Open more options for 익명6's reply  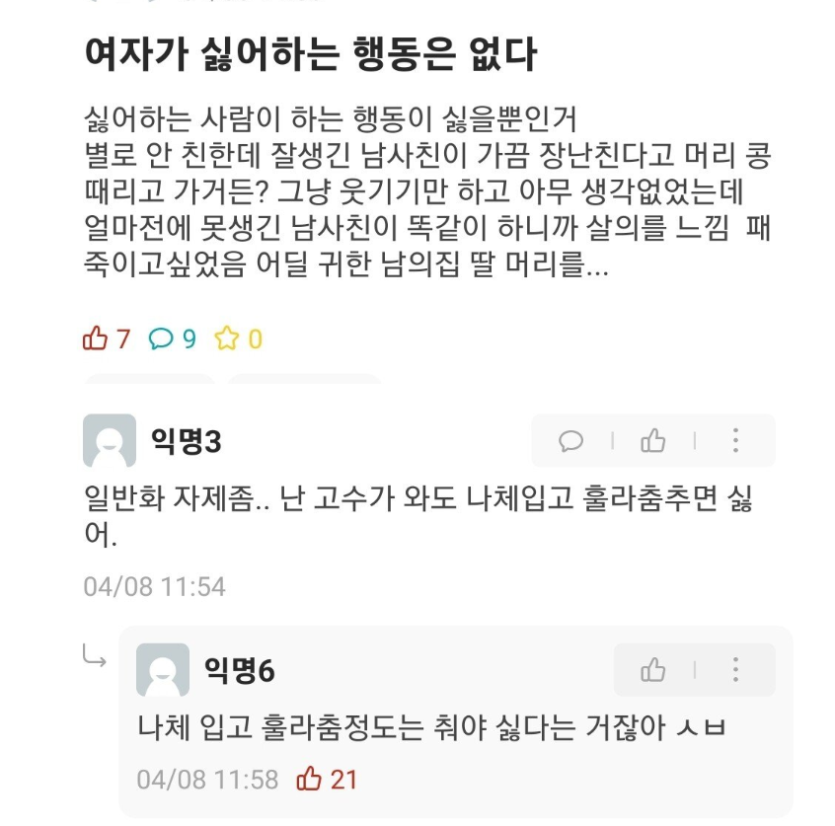735,670
